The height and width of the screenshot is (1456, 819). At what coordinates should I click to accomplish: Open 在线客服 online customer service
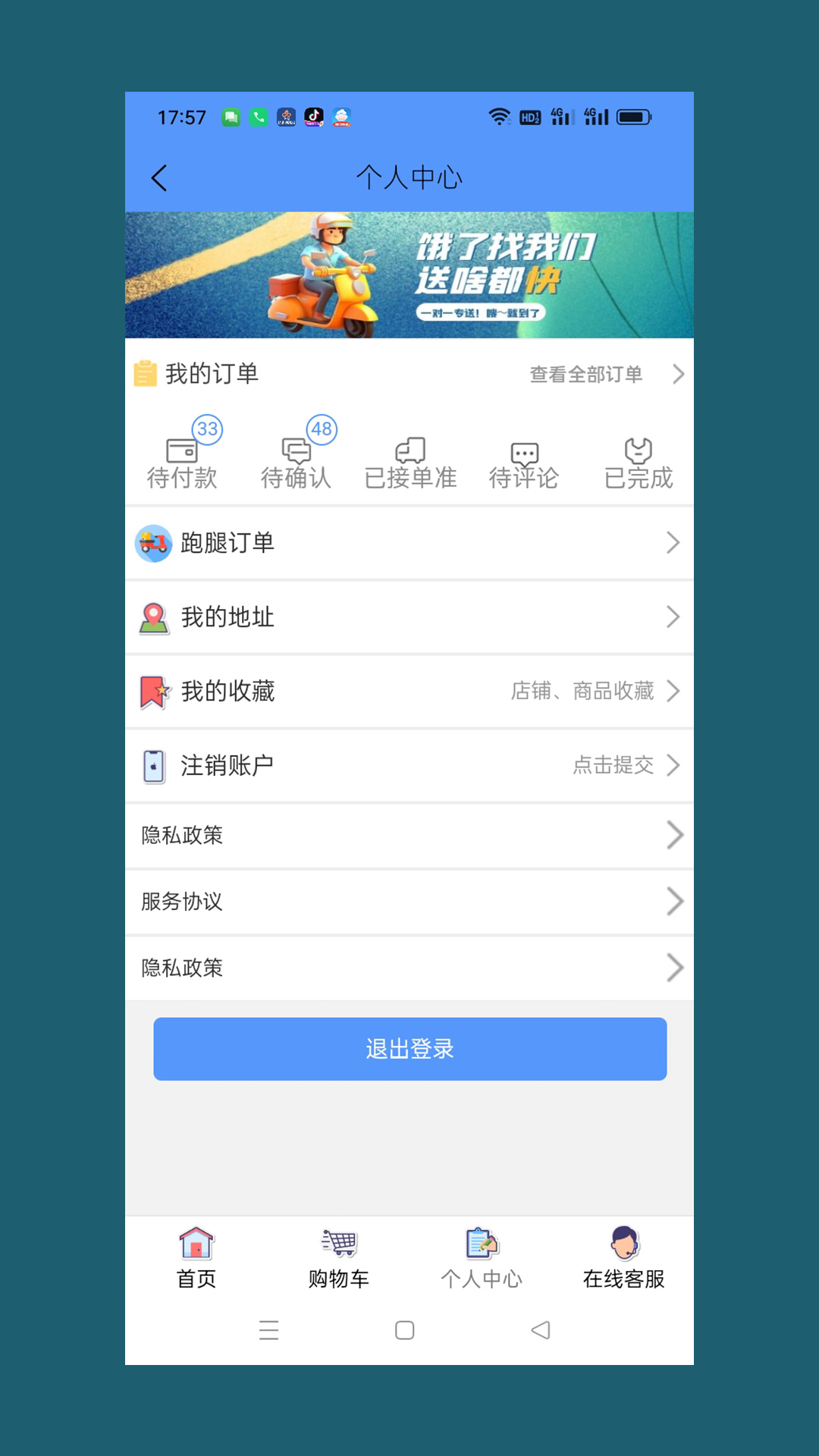click(623, 1258)
